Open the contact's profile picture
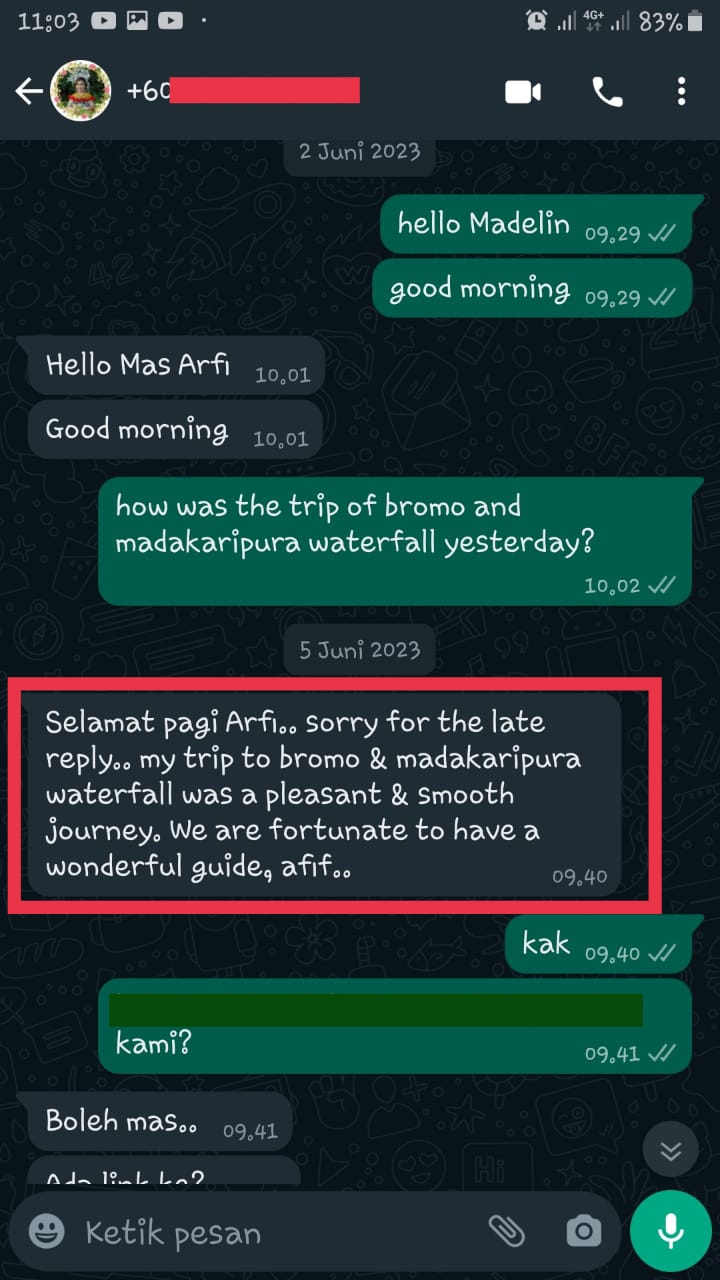The width and height of the screenshot is (720, 1280). (x=81, y=92)
